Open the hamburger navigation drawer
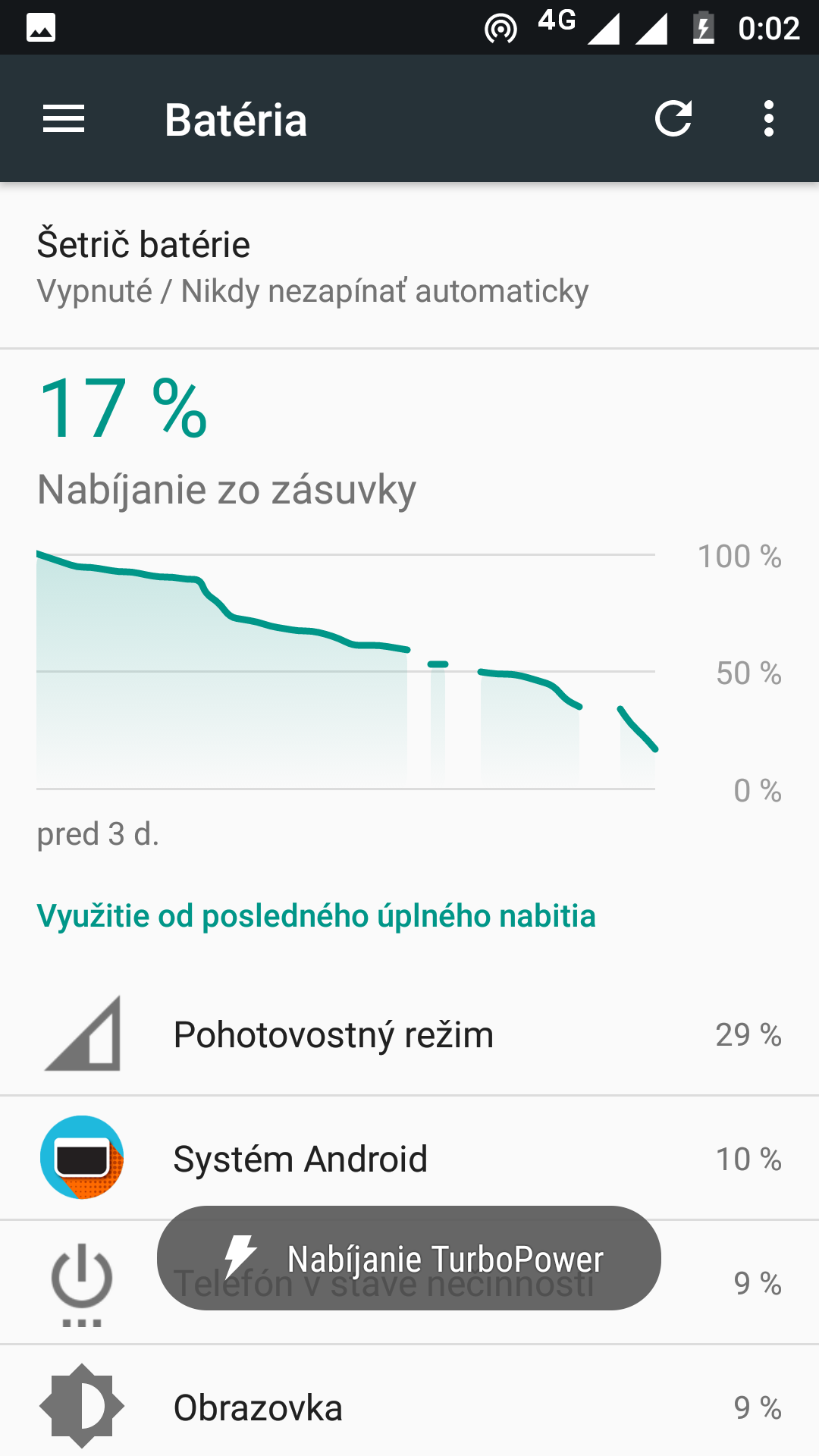This screenshot has width=819, height=1456. [64, 119]
